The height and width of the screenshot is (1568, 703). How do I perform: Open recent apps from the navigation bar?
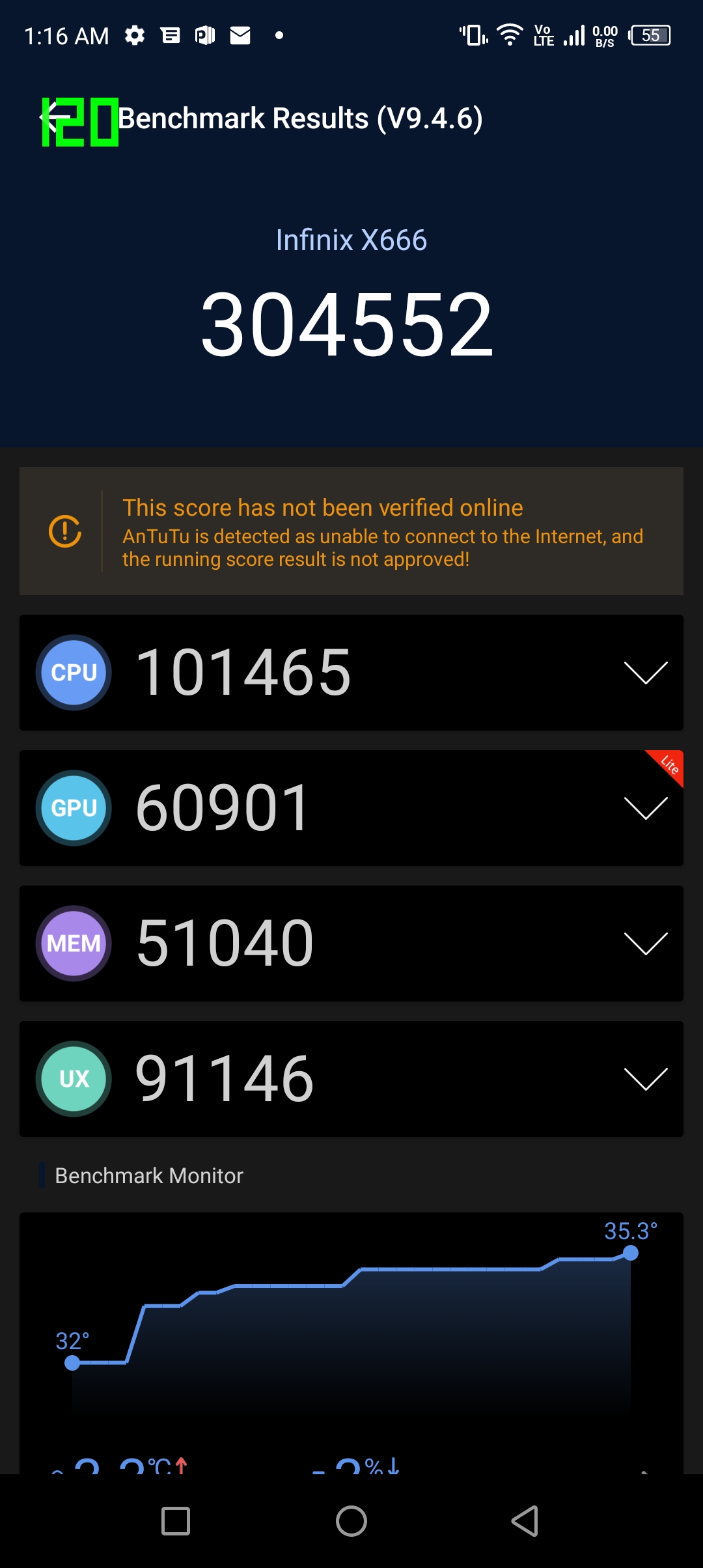coord(176,1521)
